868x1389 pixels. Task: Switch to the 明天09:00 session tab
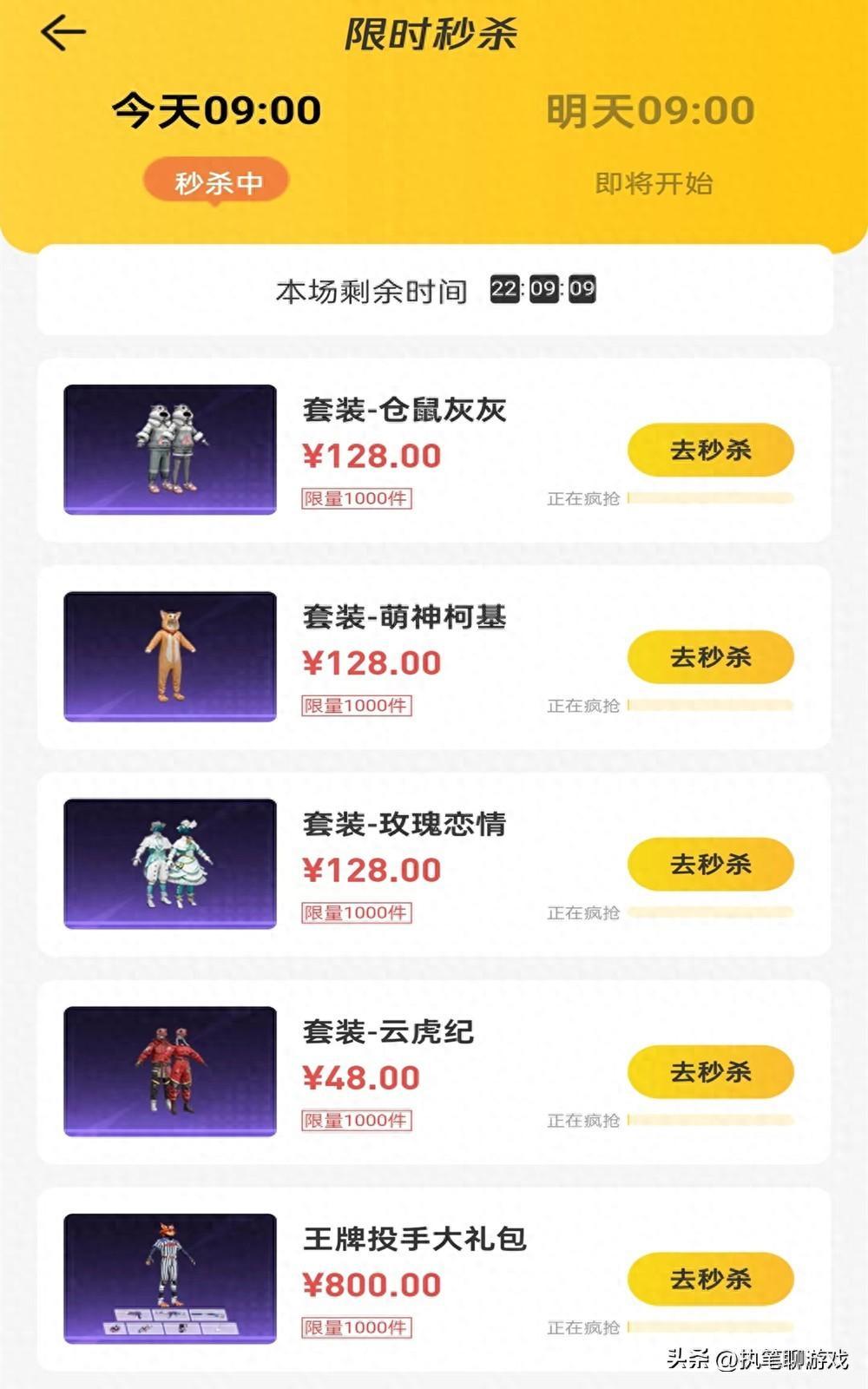coord(651,111)
